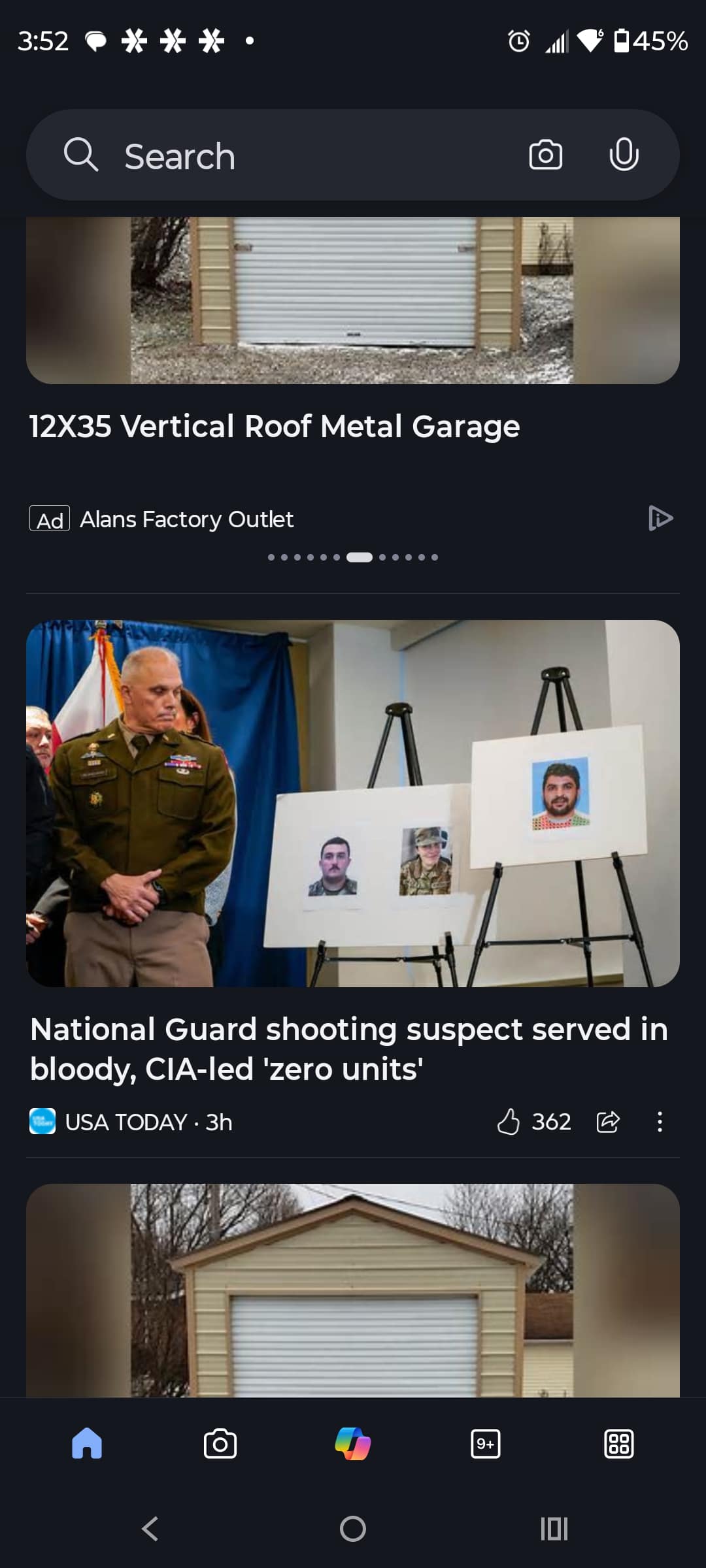The image size is (706, 1568).
Task: Open camera search in the search bar
Action: coord(545,155)
